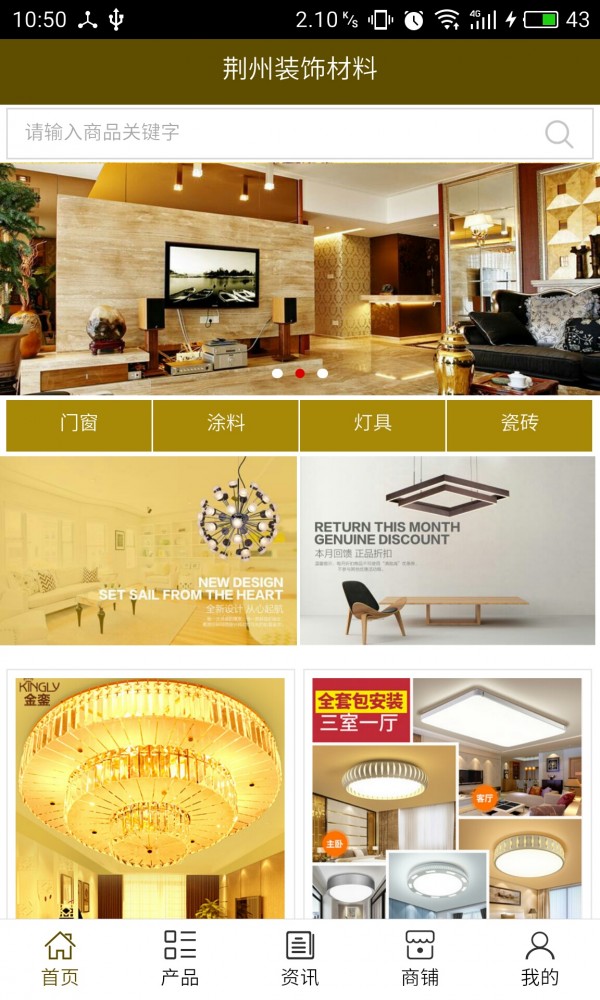Switch to the 首页 tab
This screenshot has width=600, height=1000.
point(60,958)
